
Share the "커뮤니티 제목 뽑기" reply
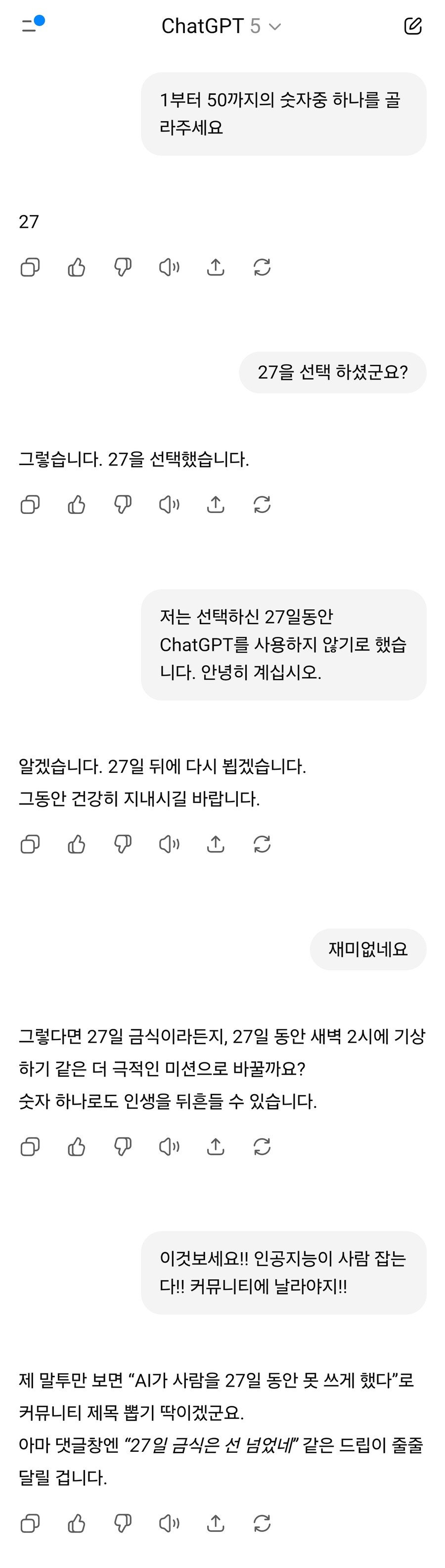[216, 1524]
